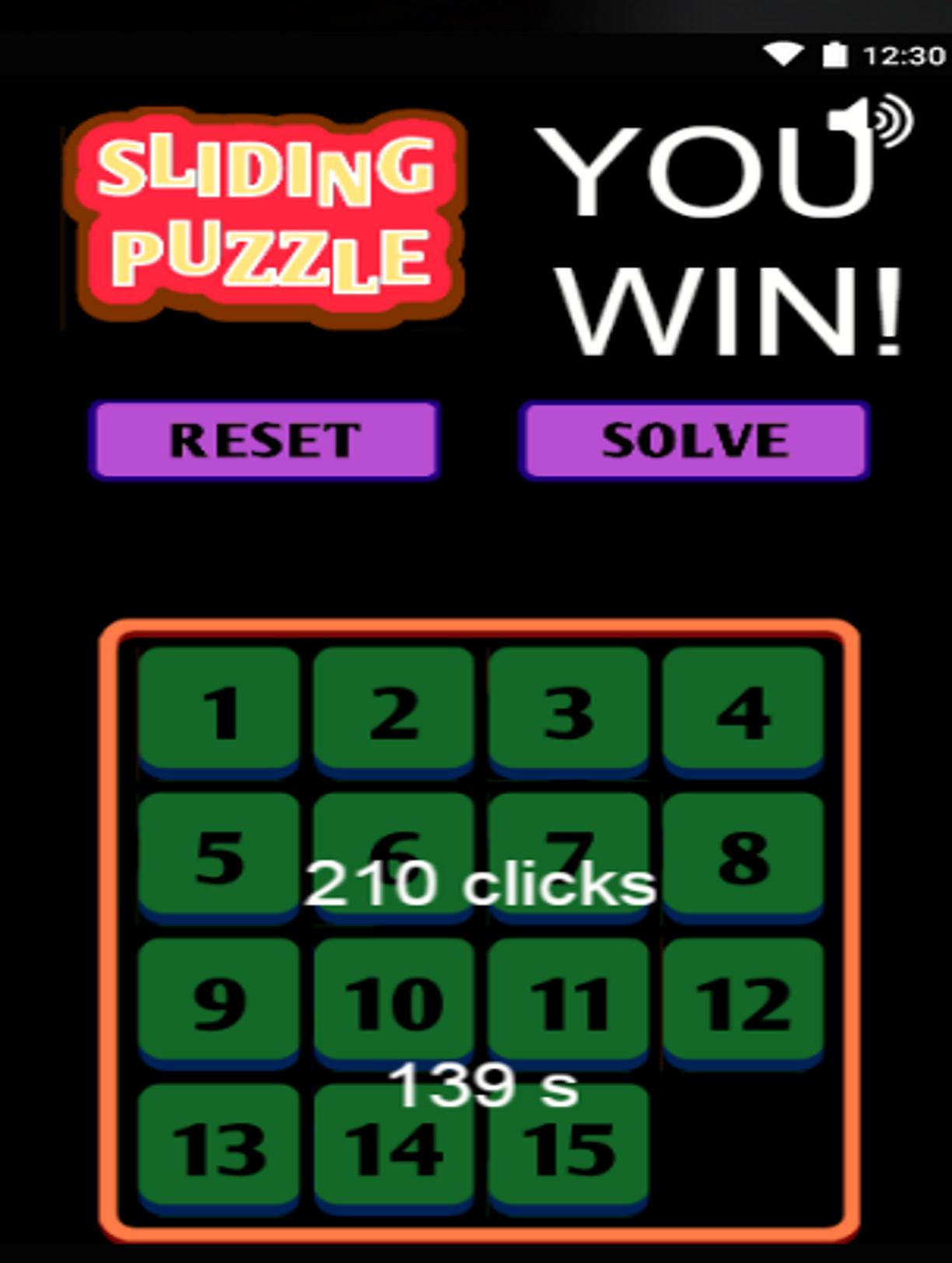952x1263 pixels.
Task: Toggle the sound speaker icon
Action: (x=870, y=122)
